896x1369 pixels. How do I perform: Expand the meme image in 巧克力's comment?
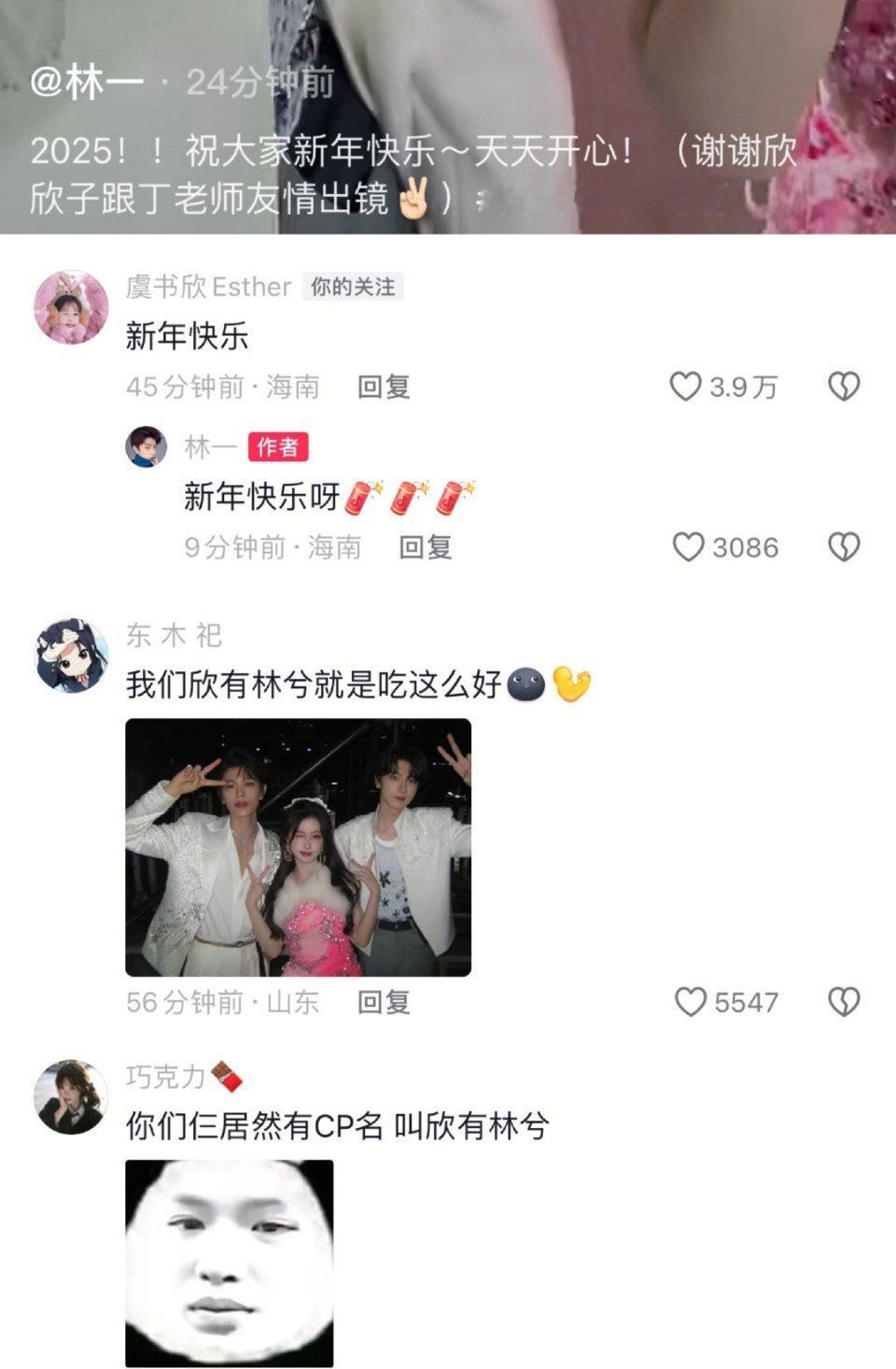[x=229, y=1261]
